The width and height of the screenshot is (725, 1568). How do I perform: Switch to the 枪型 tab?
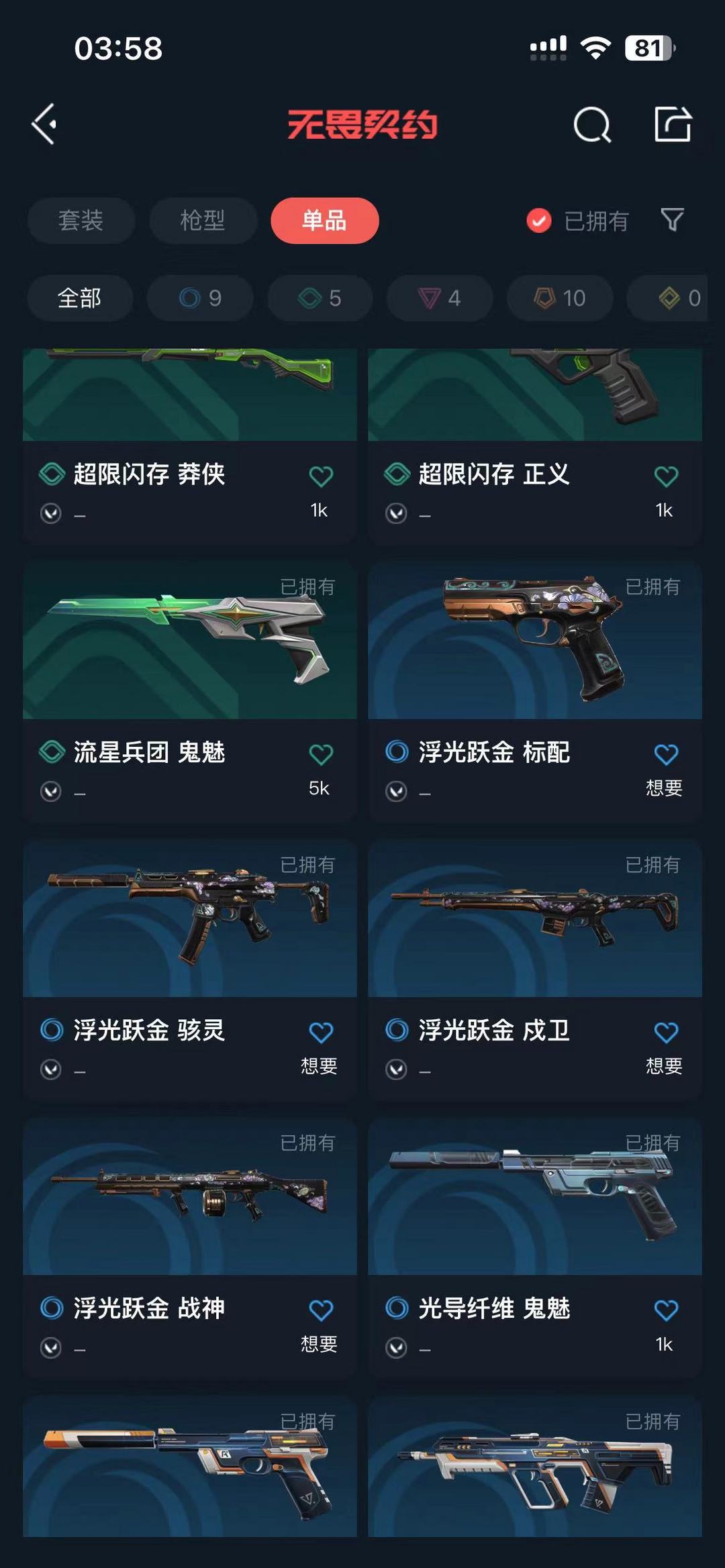[203, 220]
